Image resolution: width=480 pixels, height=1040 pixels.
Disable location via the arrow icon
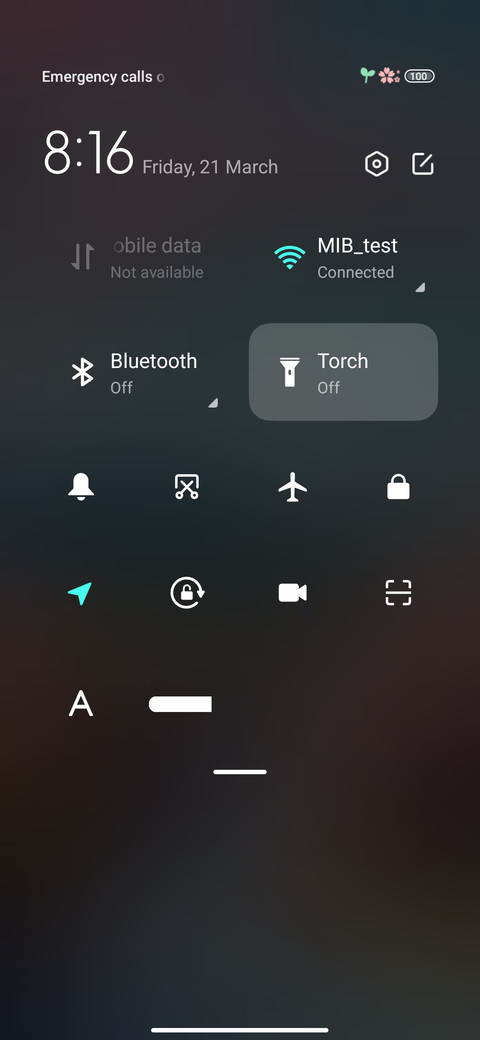(80, 593)
